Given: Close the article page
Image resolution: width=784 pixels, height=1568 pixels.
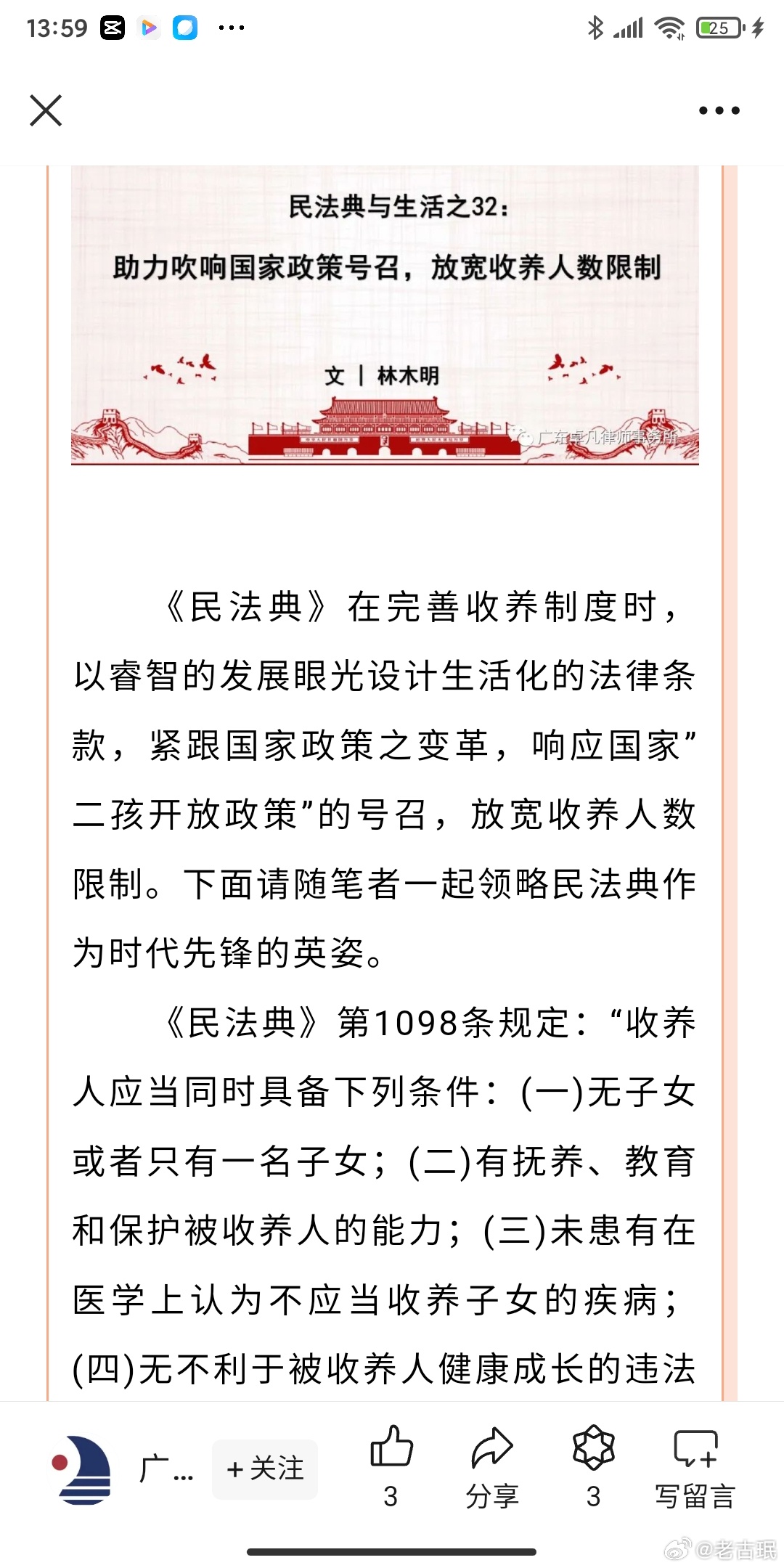Looking at the screenshot, I should coord(46,110).
